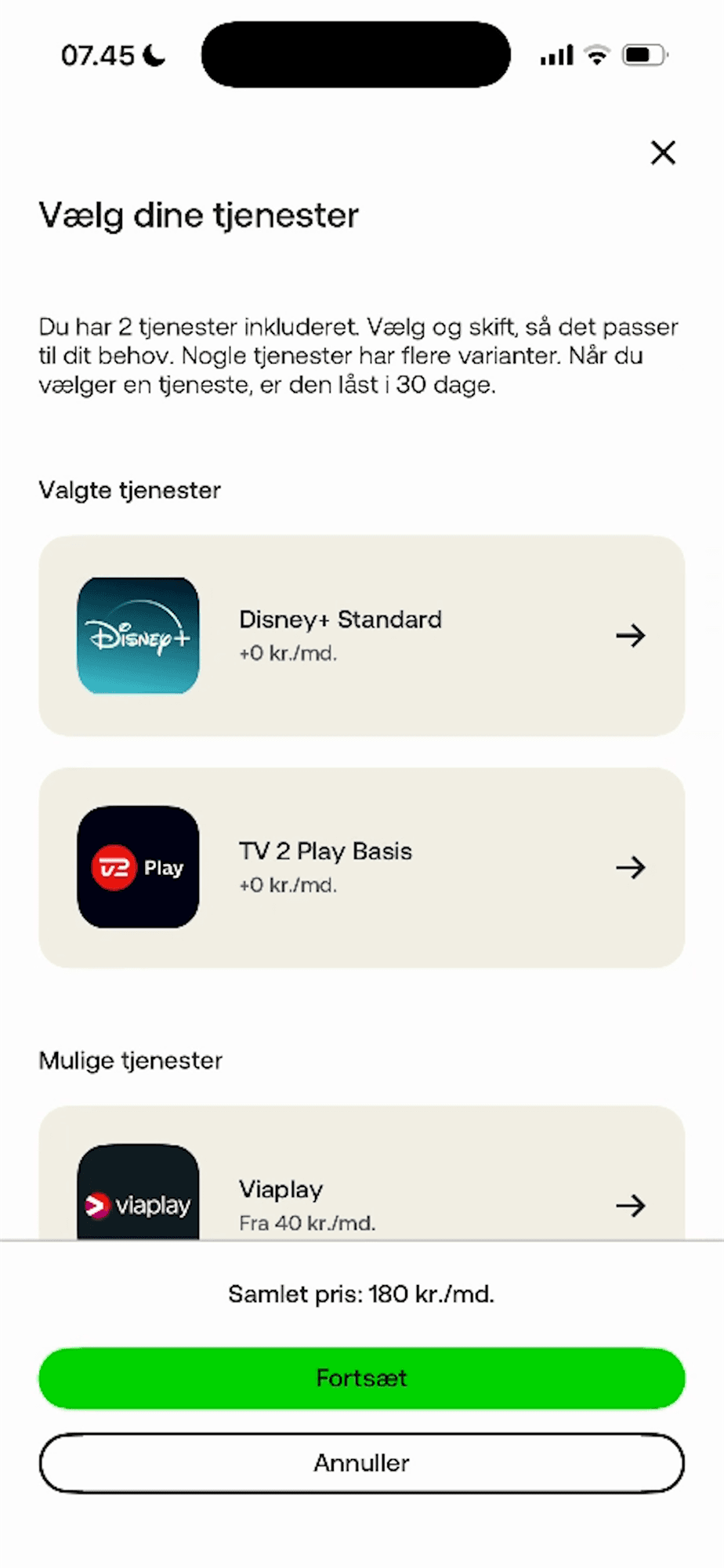Tap Fortsæt to continue

click(362, 1378)
